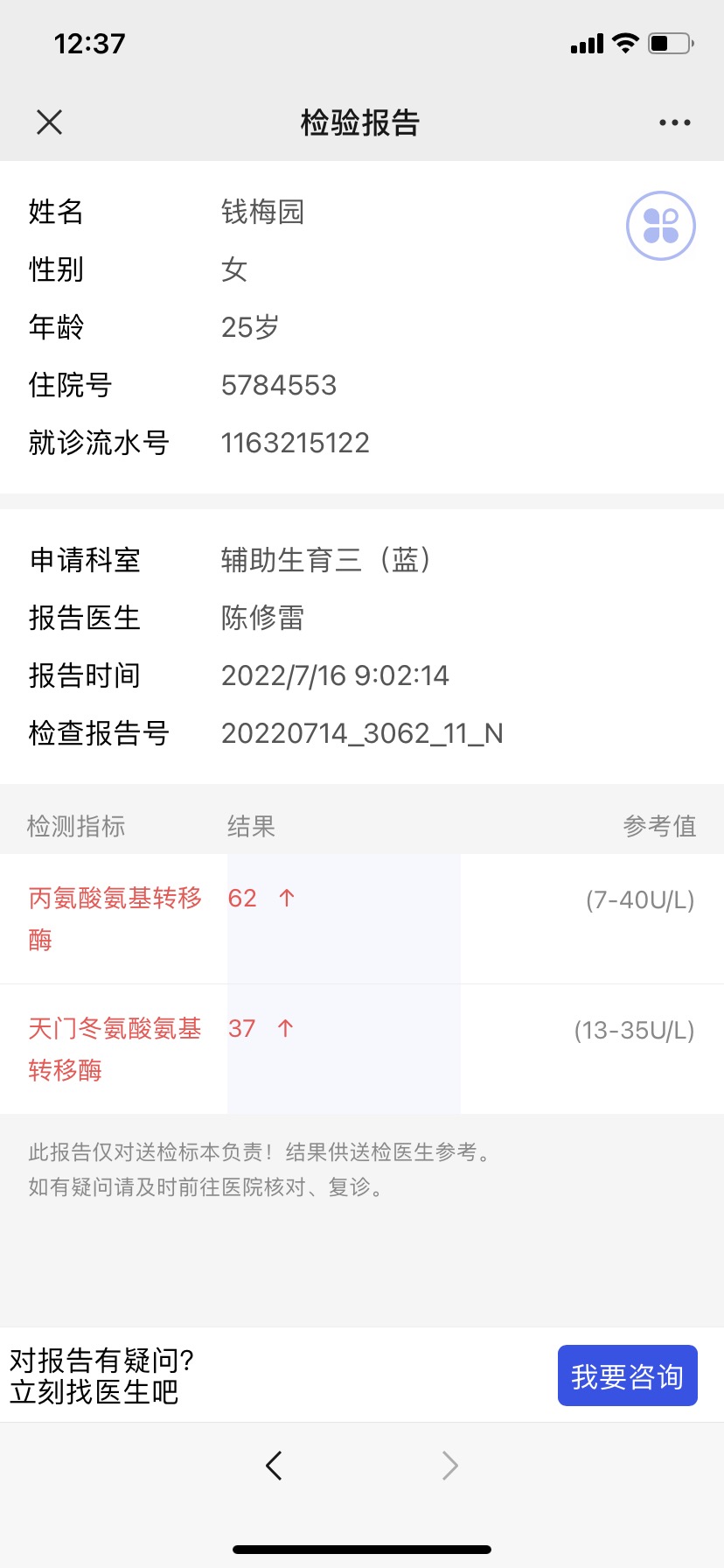Screen dimensions: 724x1568
Task: Select the upward arrow next to result 37
Action: pos(284,1028)
